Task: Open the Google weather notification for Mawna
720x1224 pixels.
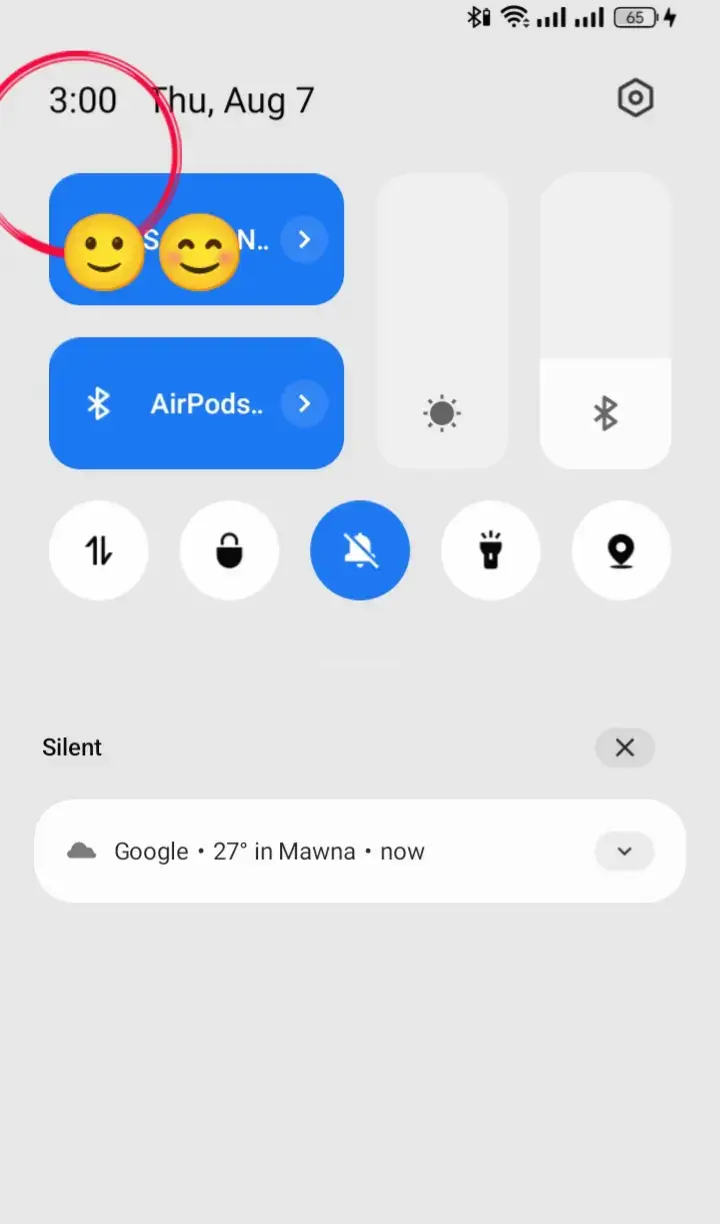Action: pyautogui.click(x=300, y=852)
